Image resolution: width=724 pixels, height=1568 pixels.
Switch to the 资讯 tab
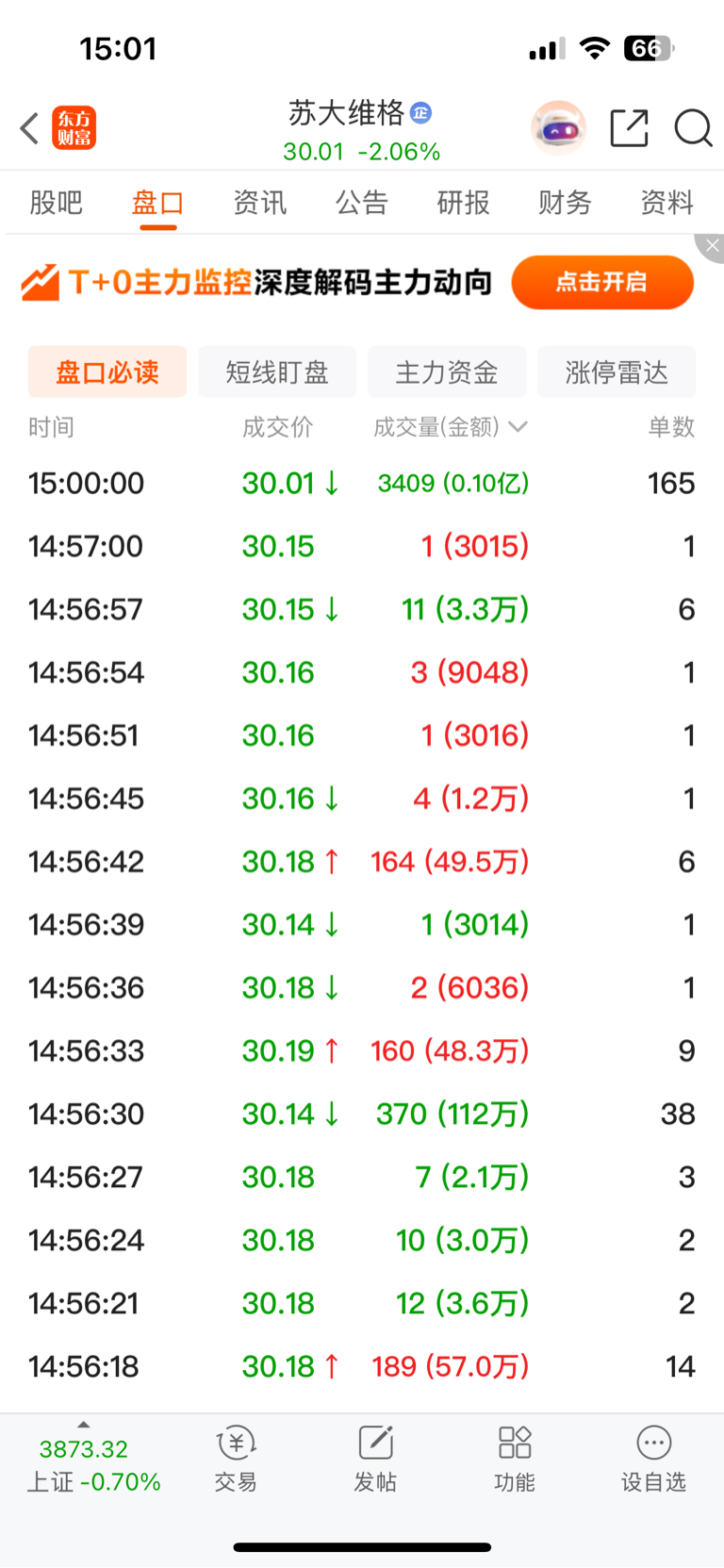point(259,202)
